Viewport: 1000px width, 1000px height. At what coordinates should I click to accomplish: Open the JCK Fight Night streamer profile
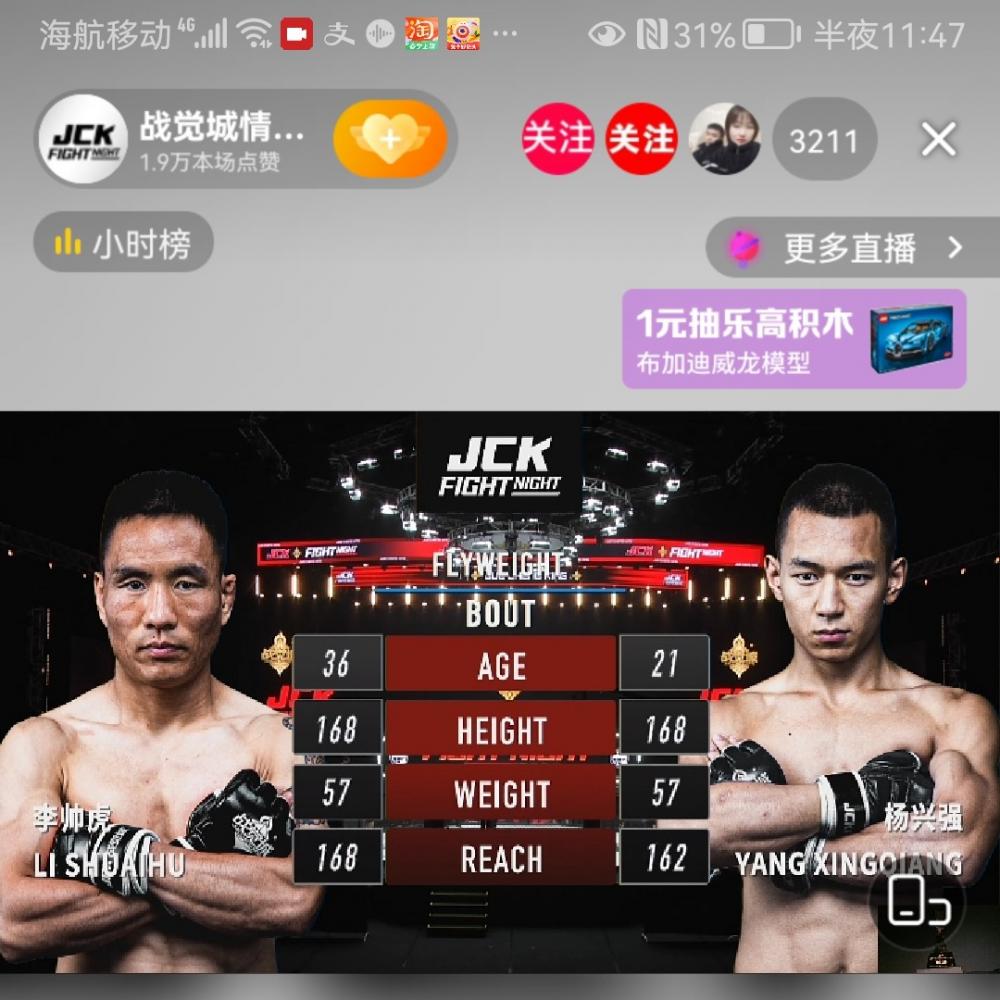pos(83,139)
